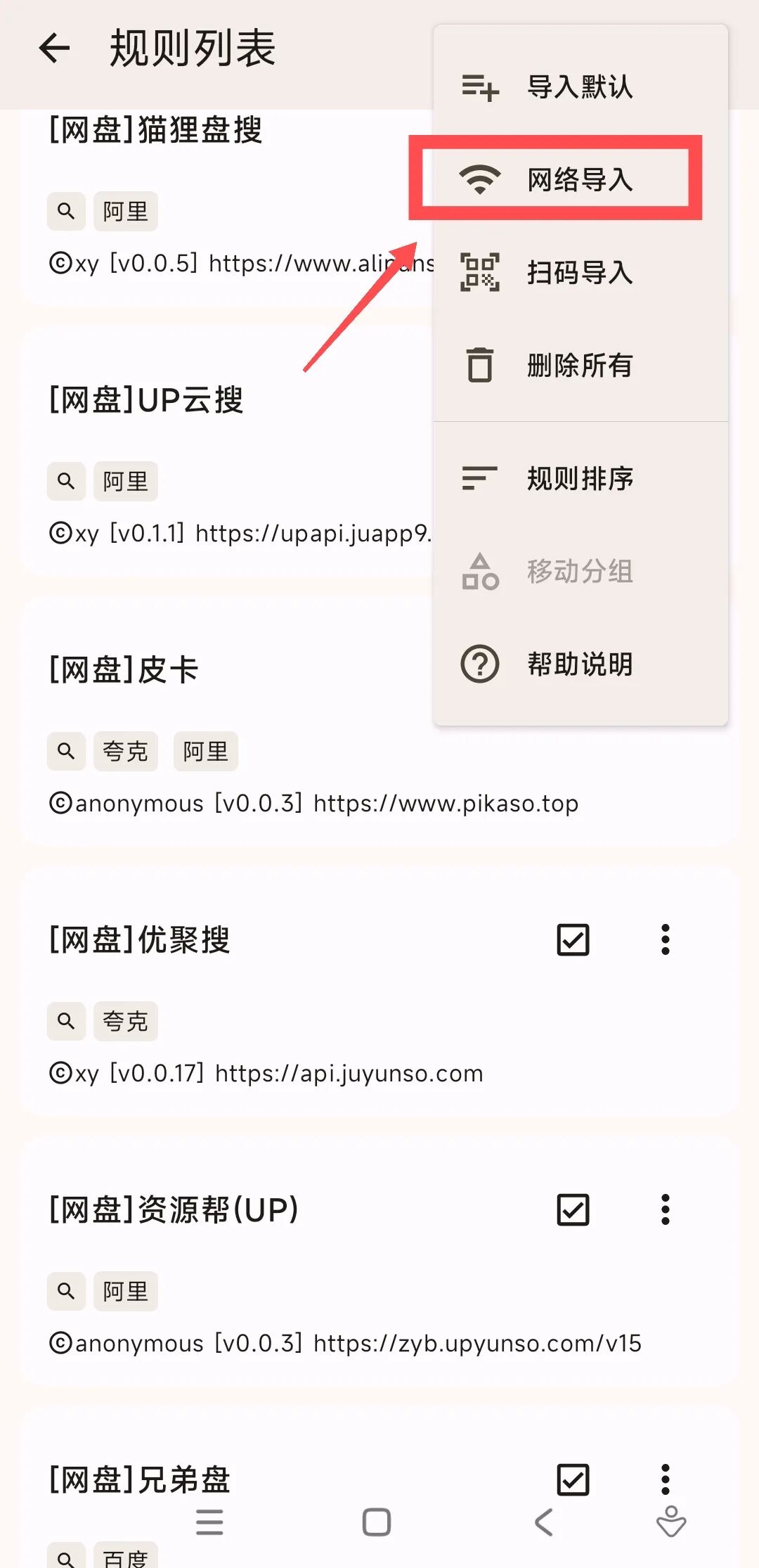Open more options for [网盘]优聚搜

pyautogui.click(x=665, y=940)
